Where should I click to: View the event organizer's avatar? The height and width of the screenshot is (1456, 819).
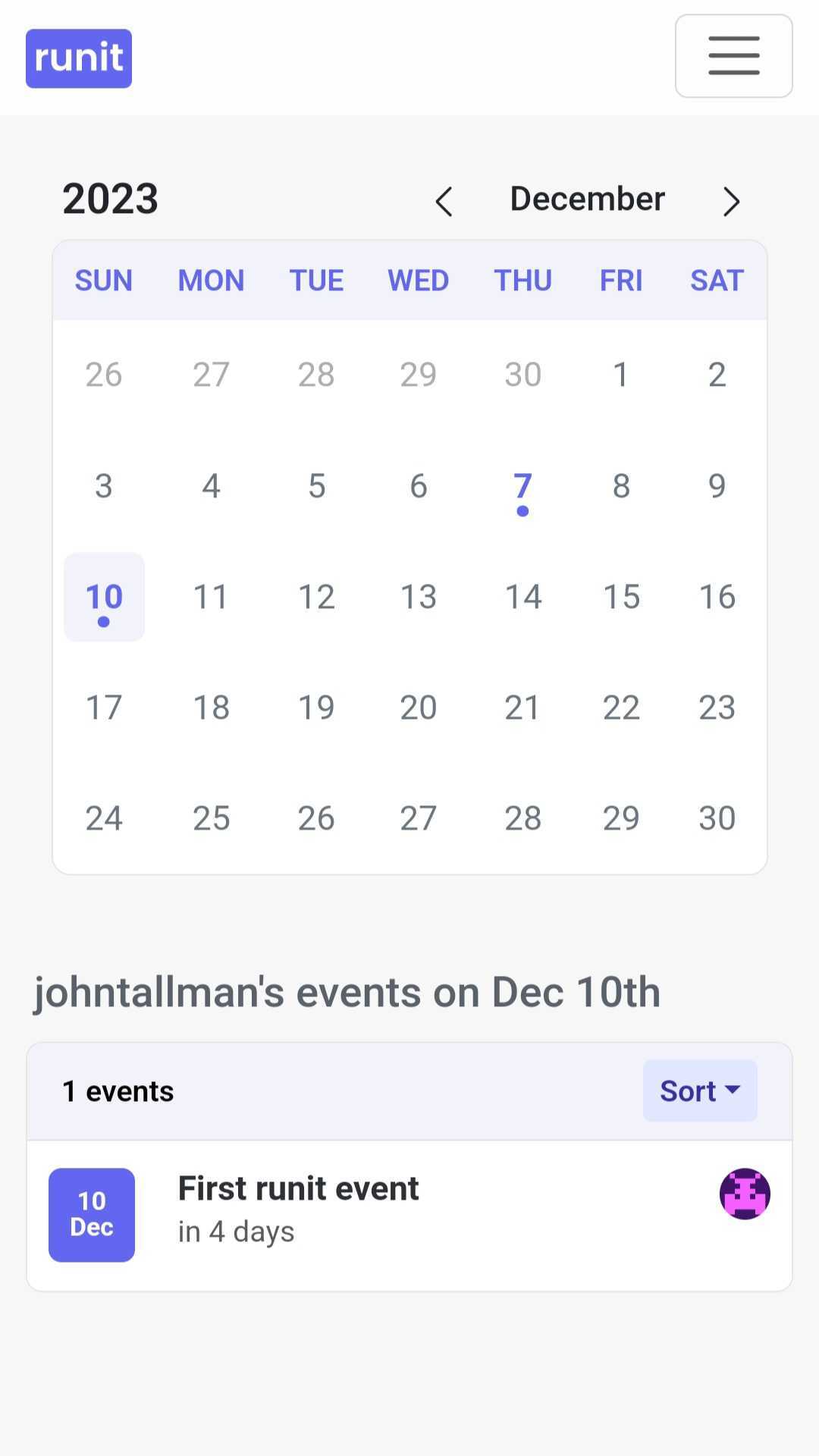(745, 1194)
